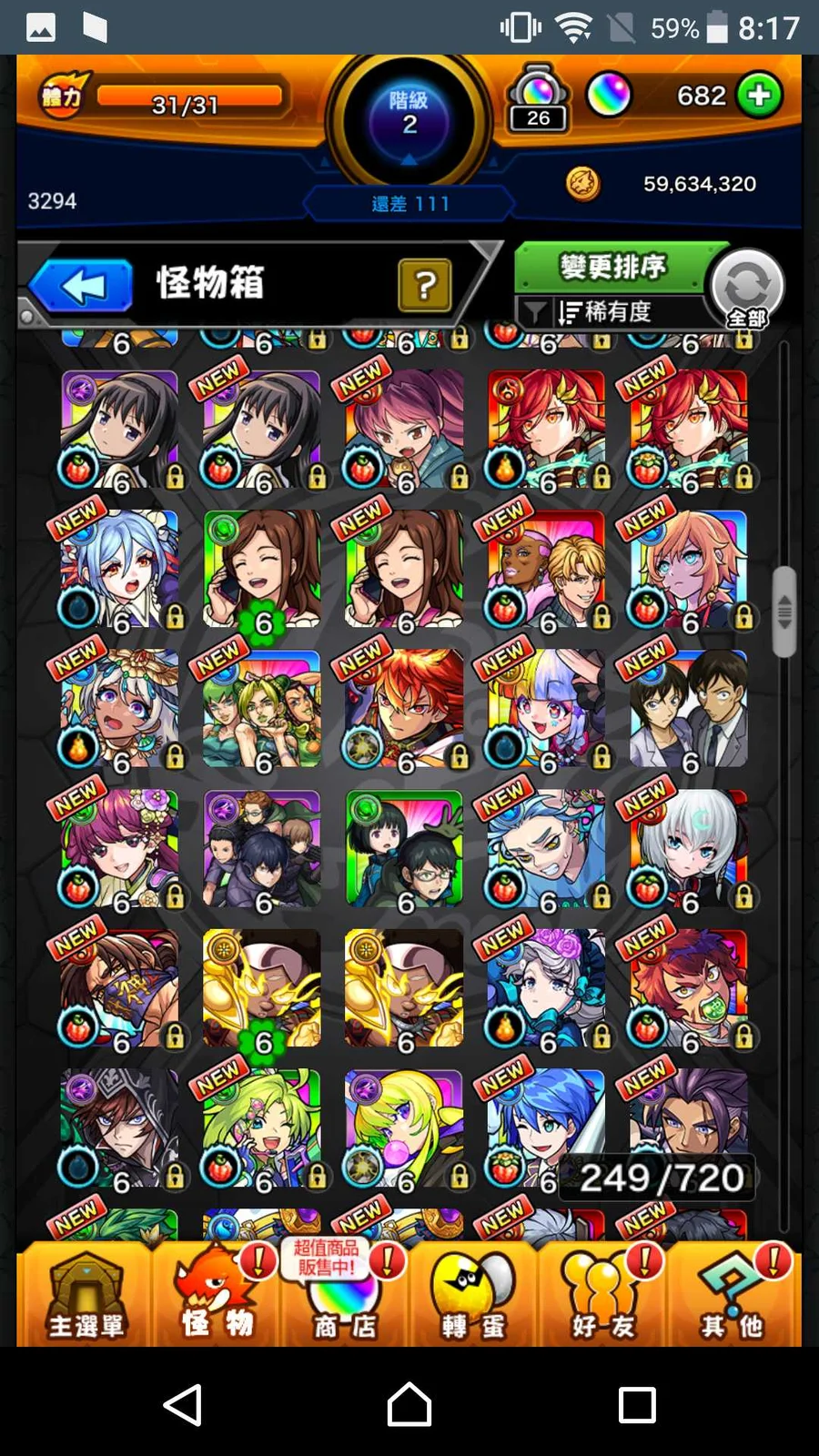Add orbs with the green plus button
The image size is (819, 1456).
[759, 95]
